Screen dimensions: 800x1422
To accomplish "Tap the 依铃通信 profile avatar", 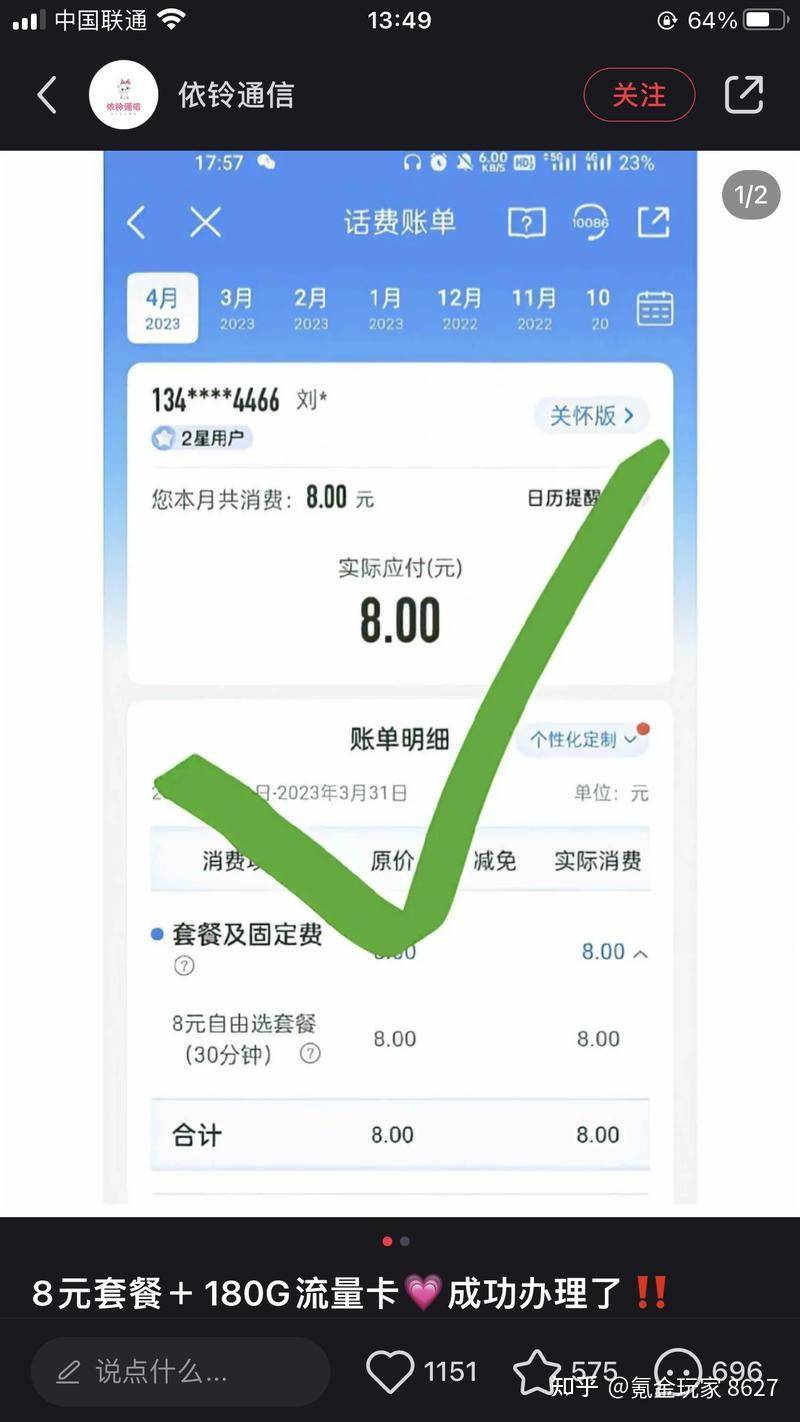I will point(124,94).
